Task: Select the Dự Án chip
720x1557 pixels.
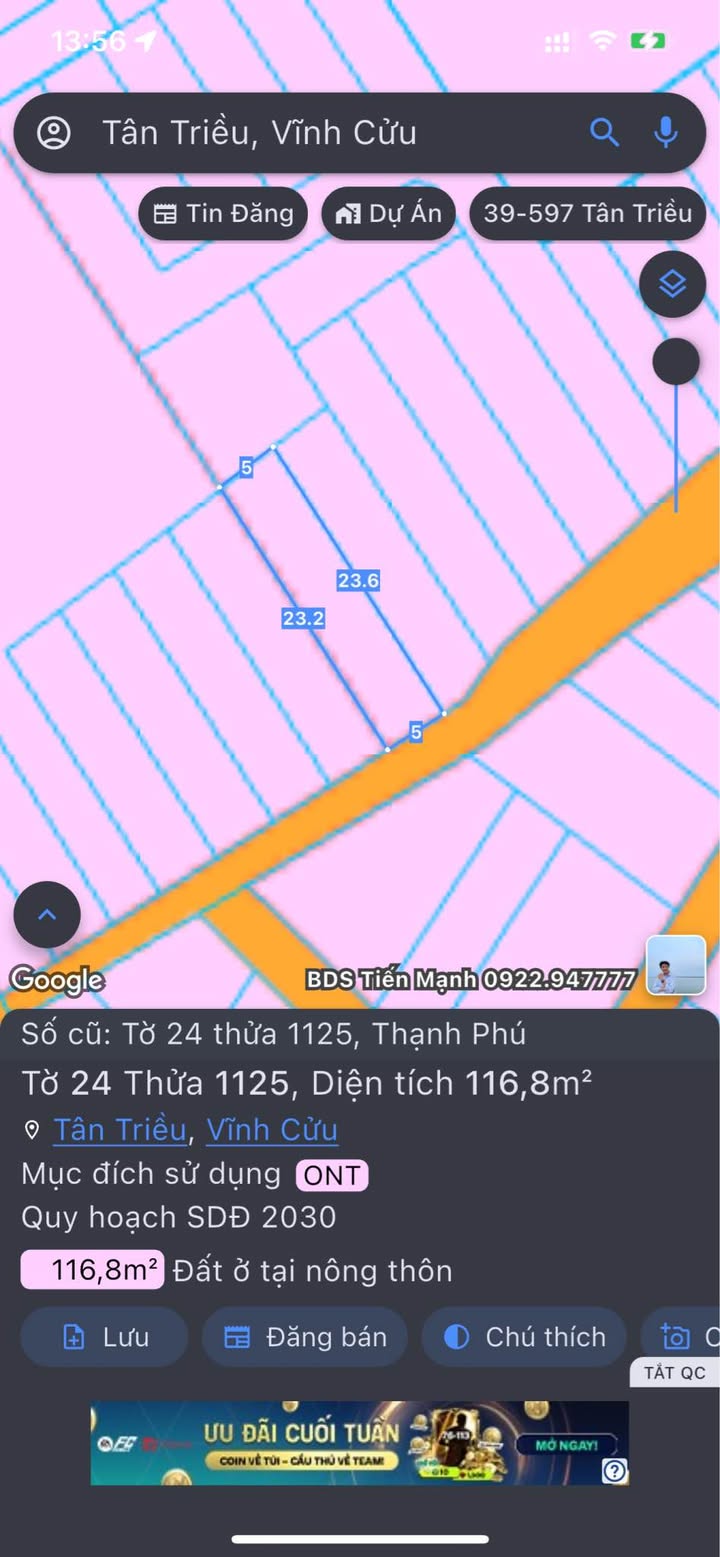Action: coord(389,213)
